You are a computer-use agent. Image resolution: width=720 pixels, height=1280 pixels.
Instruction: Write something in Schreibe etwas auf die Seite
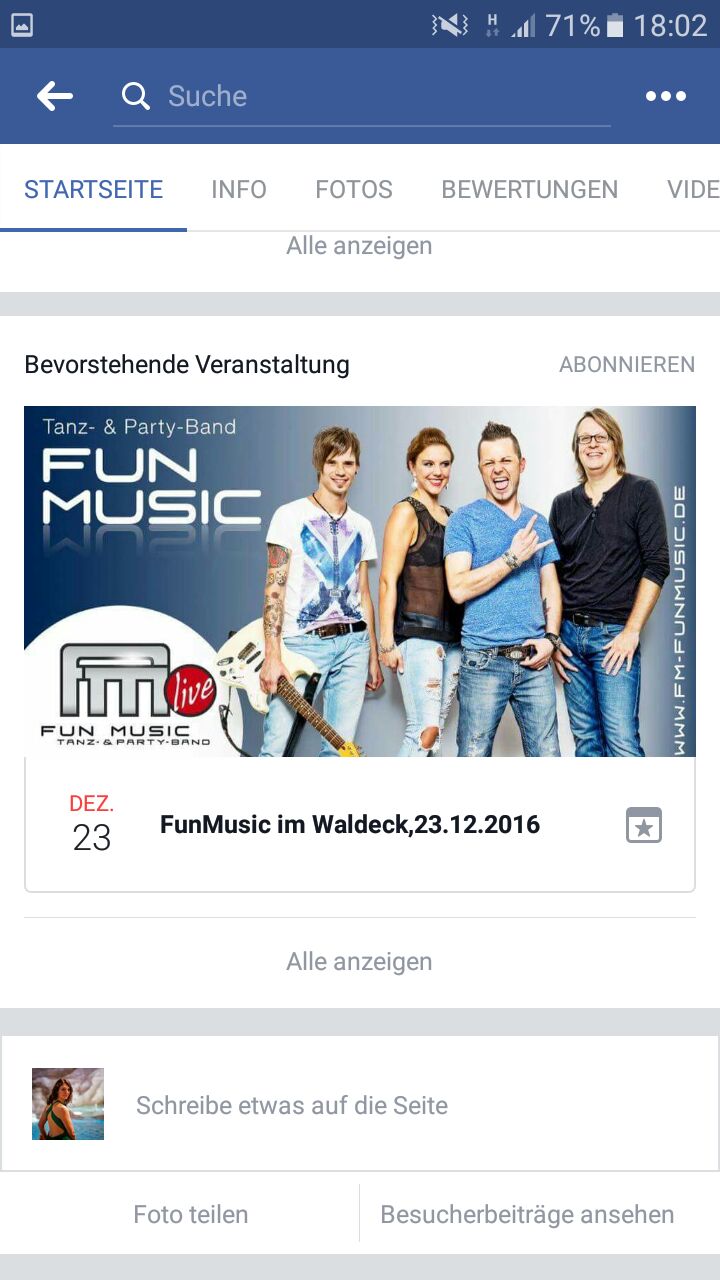point(292,1106)
